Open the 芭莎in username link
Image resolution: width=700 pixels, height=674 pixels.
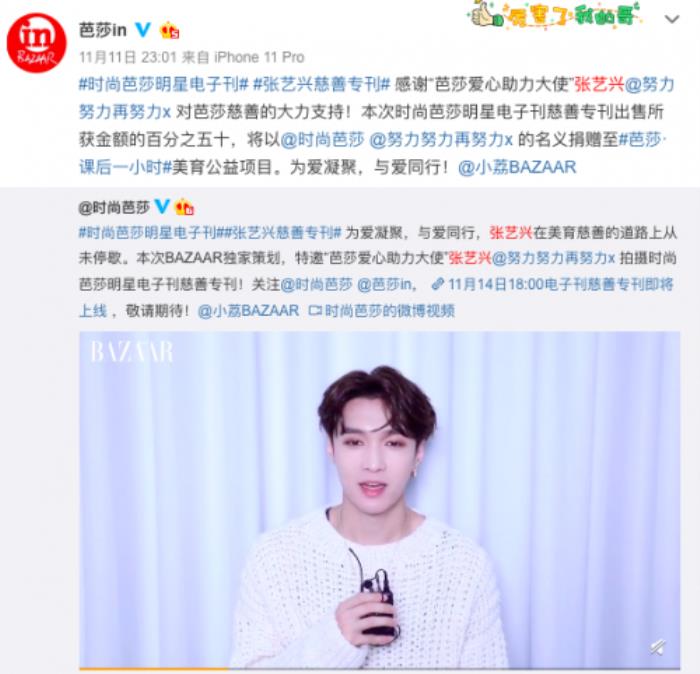point(102,30)
